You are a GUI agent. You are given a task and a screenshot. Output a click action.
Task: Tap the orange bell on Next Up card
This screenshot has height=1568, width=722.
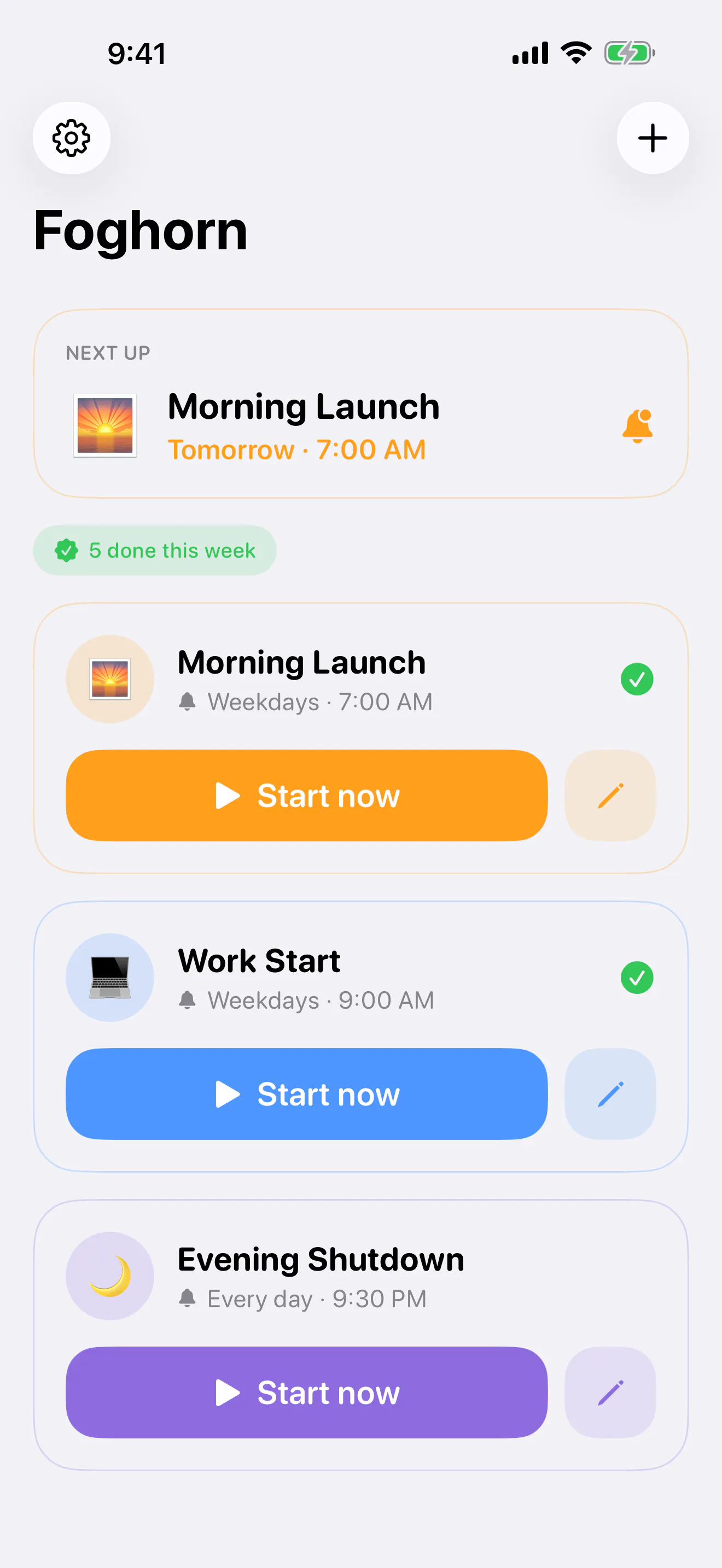pyautogui.click(x=637, y=425)
